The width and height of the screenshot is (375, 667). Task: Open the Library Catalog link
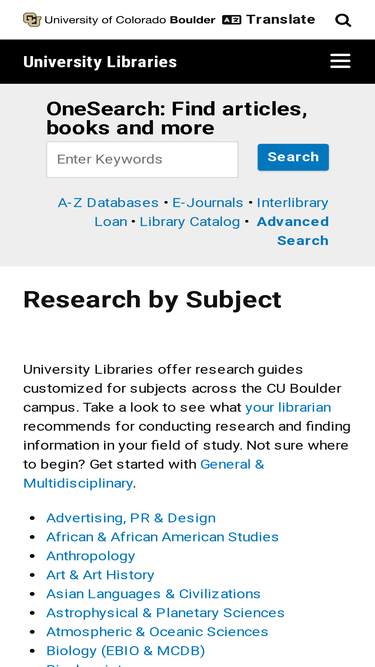tap(190, 222)
